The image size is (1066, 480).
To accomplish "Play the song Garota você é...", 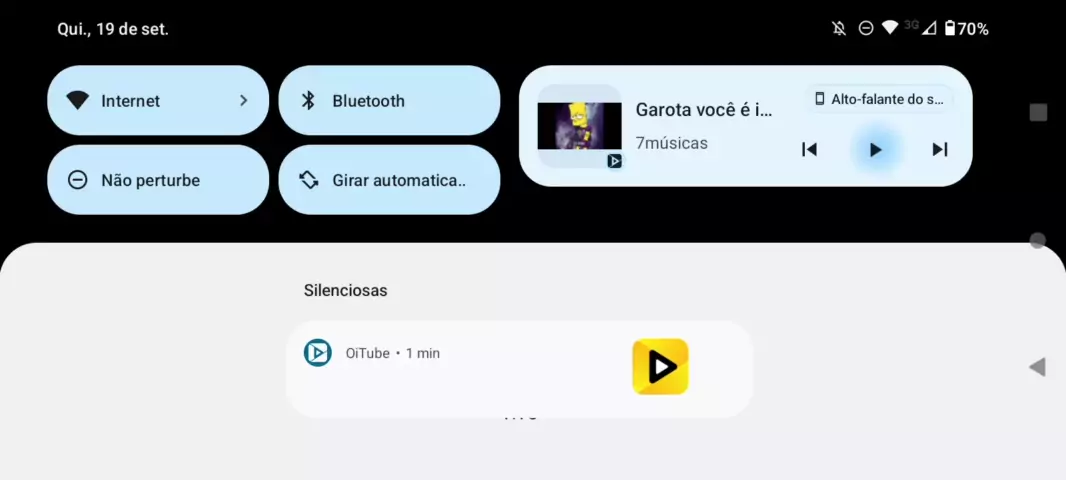I will click(875, 150).
